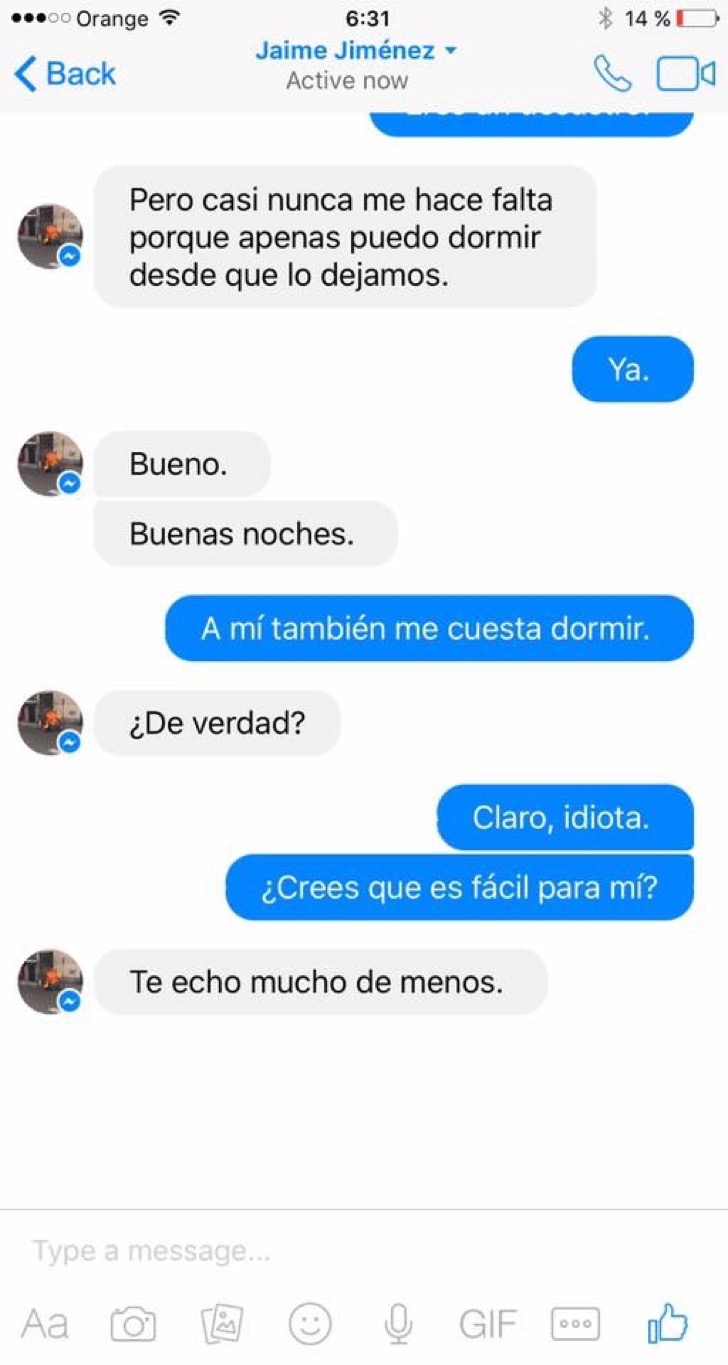Open the GIF search
The width and height of the screenshot is (728, 1365).
pos(487,1325)
